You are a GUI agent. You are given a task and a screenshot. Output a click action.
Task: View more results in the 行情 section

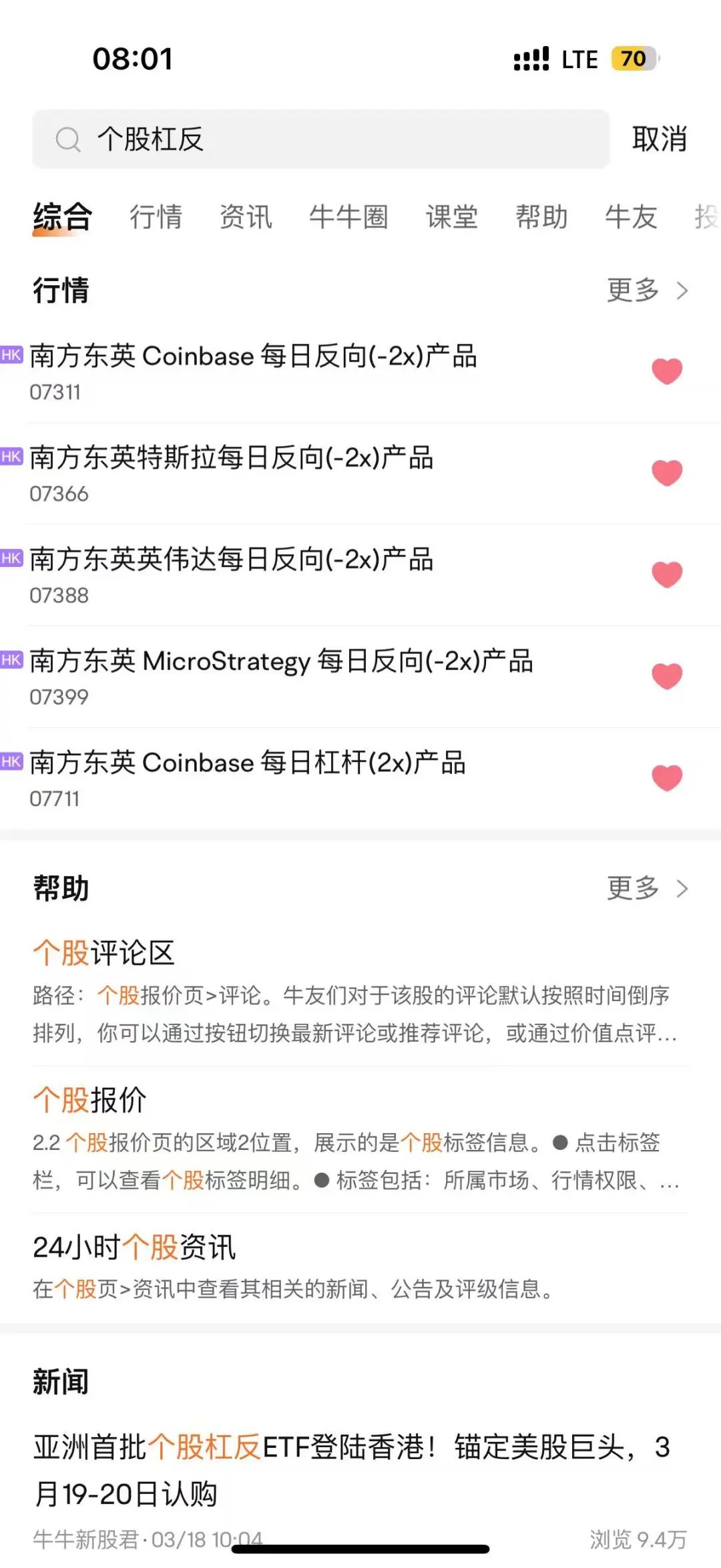point(647,290)
